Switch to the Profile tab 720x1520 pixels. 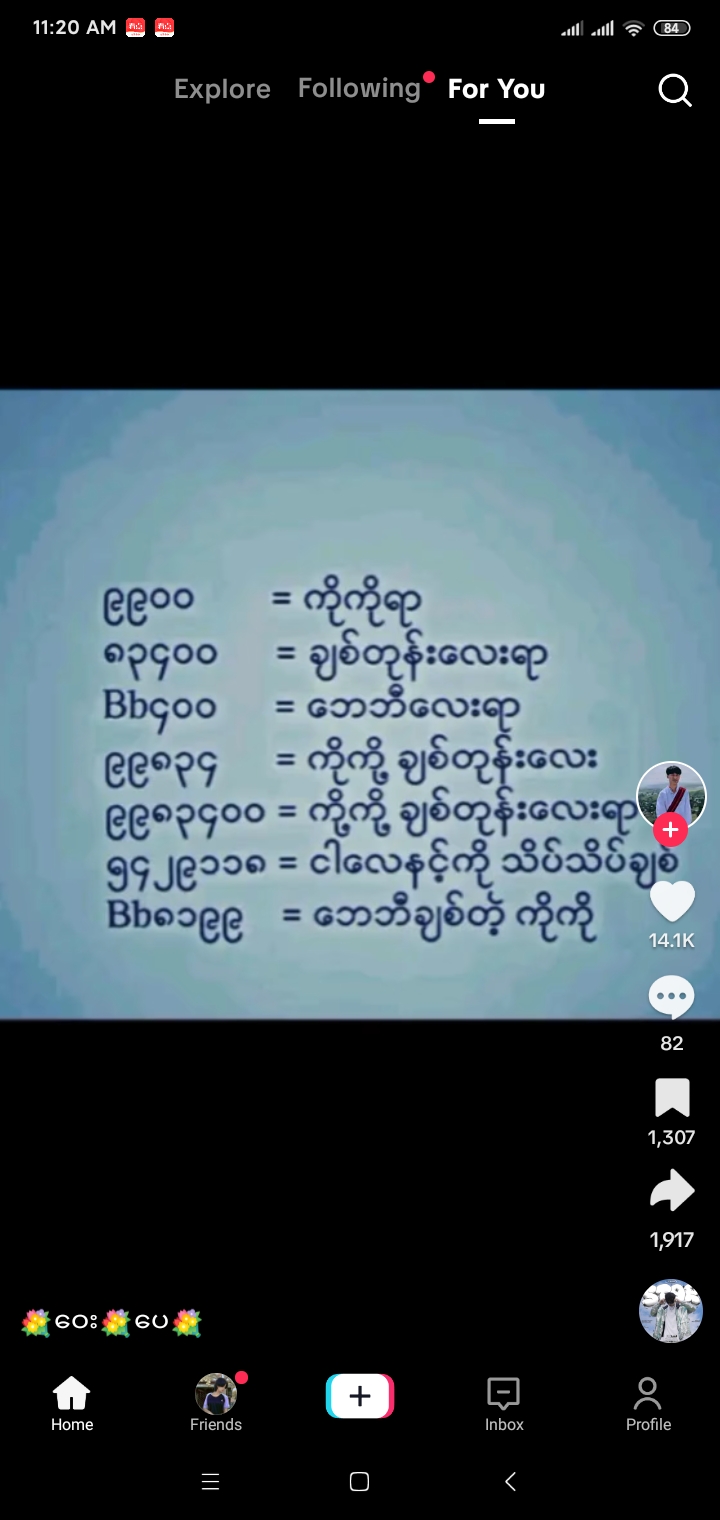pyautogui.click(x=648, y=1402)
